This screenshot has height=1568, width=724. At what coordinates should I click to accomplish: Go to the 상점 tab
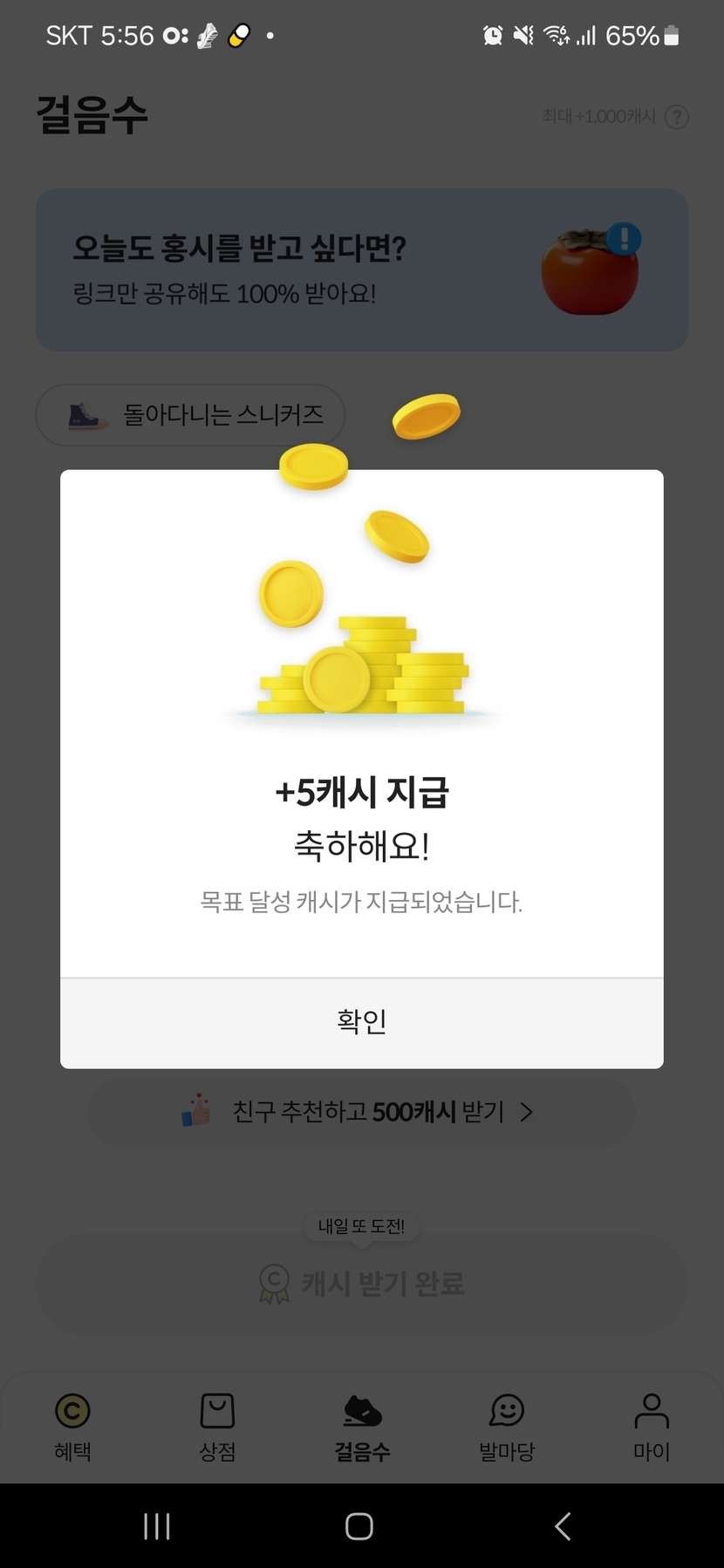pyautogui.click(x=217, y=1426)
